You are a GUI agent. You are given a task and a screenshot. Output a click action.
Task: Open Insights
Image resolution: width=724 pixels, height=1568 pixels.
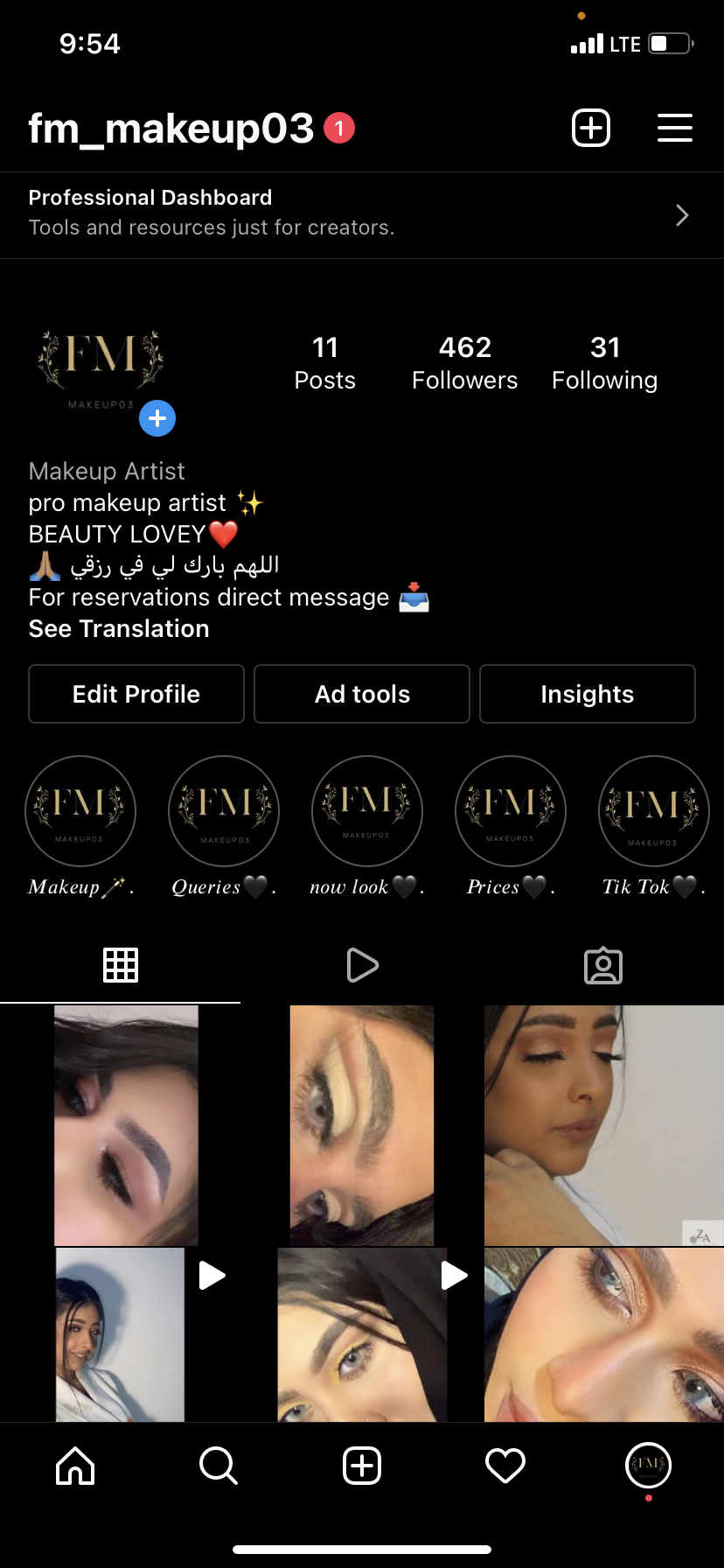pos(587,694)
